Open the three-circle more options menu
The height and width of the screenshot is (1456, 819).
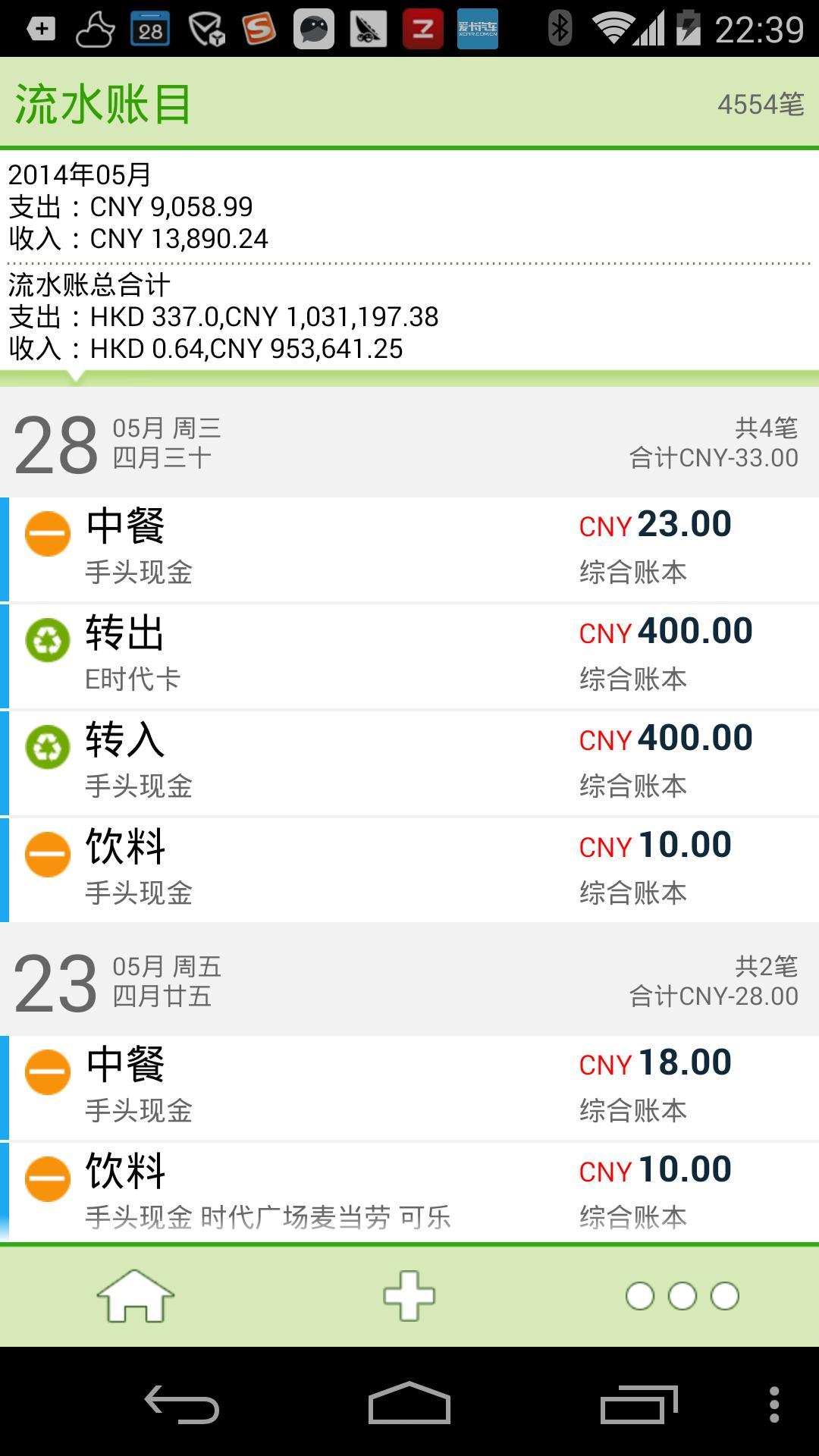(x=682, y=1295)
